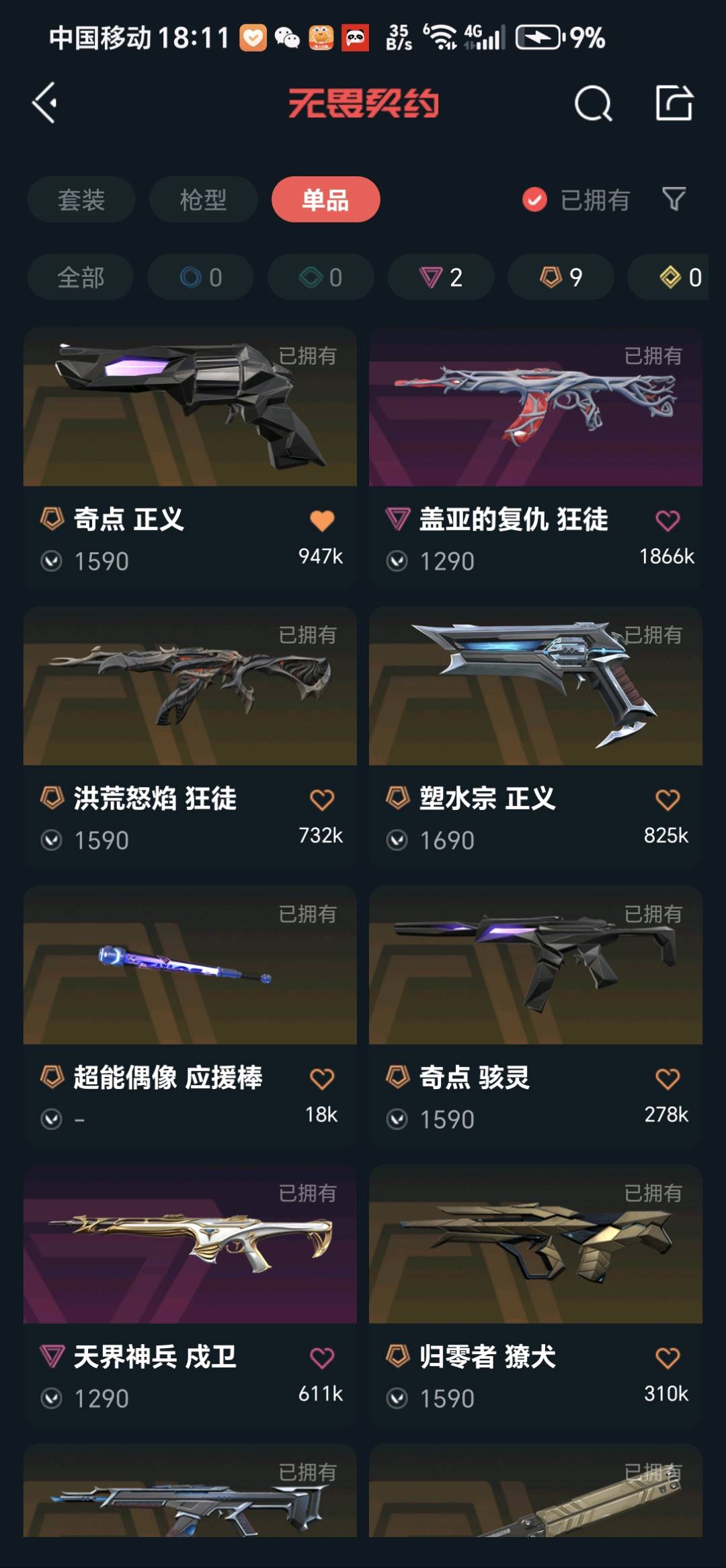Unfavorite 奇点 正义 with the heart icon

click(x=322, y=521)
